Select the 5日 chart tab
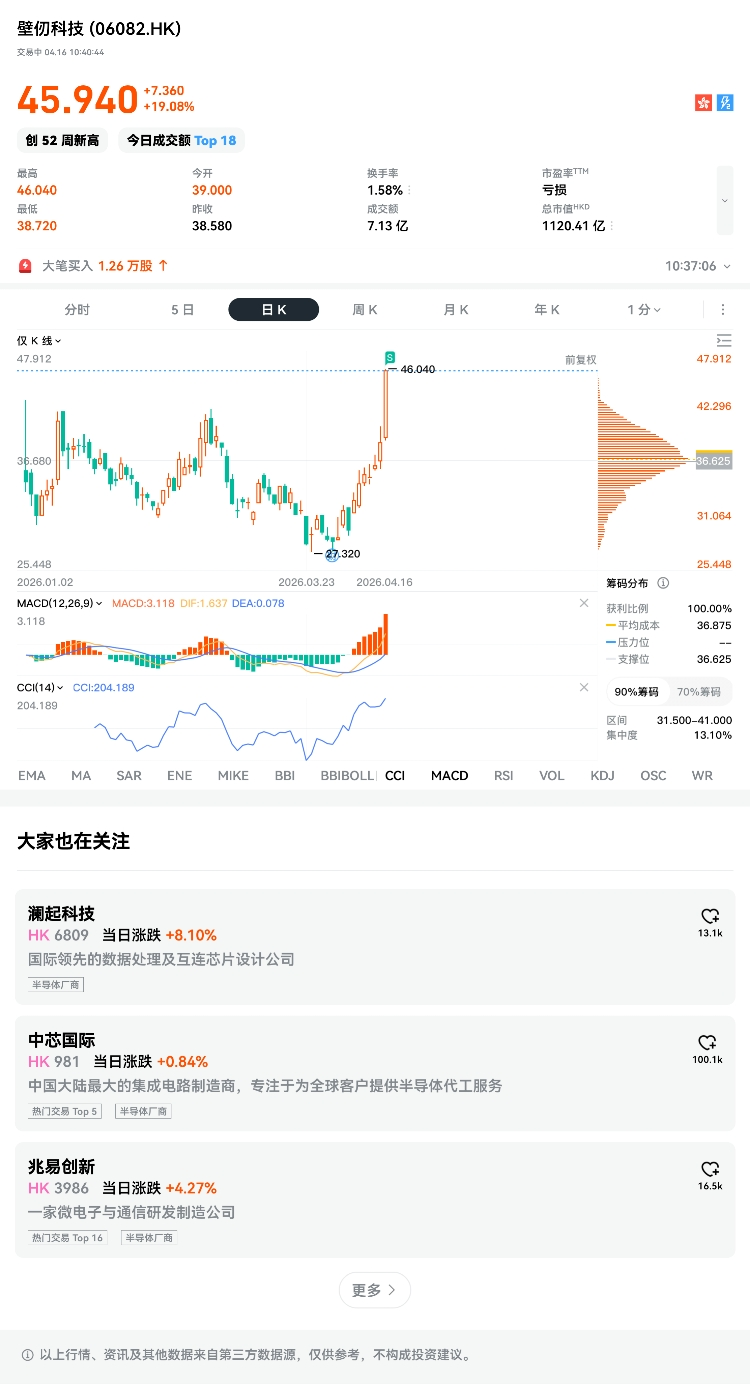 coord(182,310)
